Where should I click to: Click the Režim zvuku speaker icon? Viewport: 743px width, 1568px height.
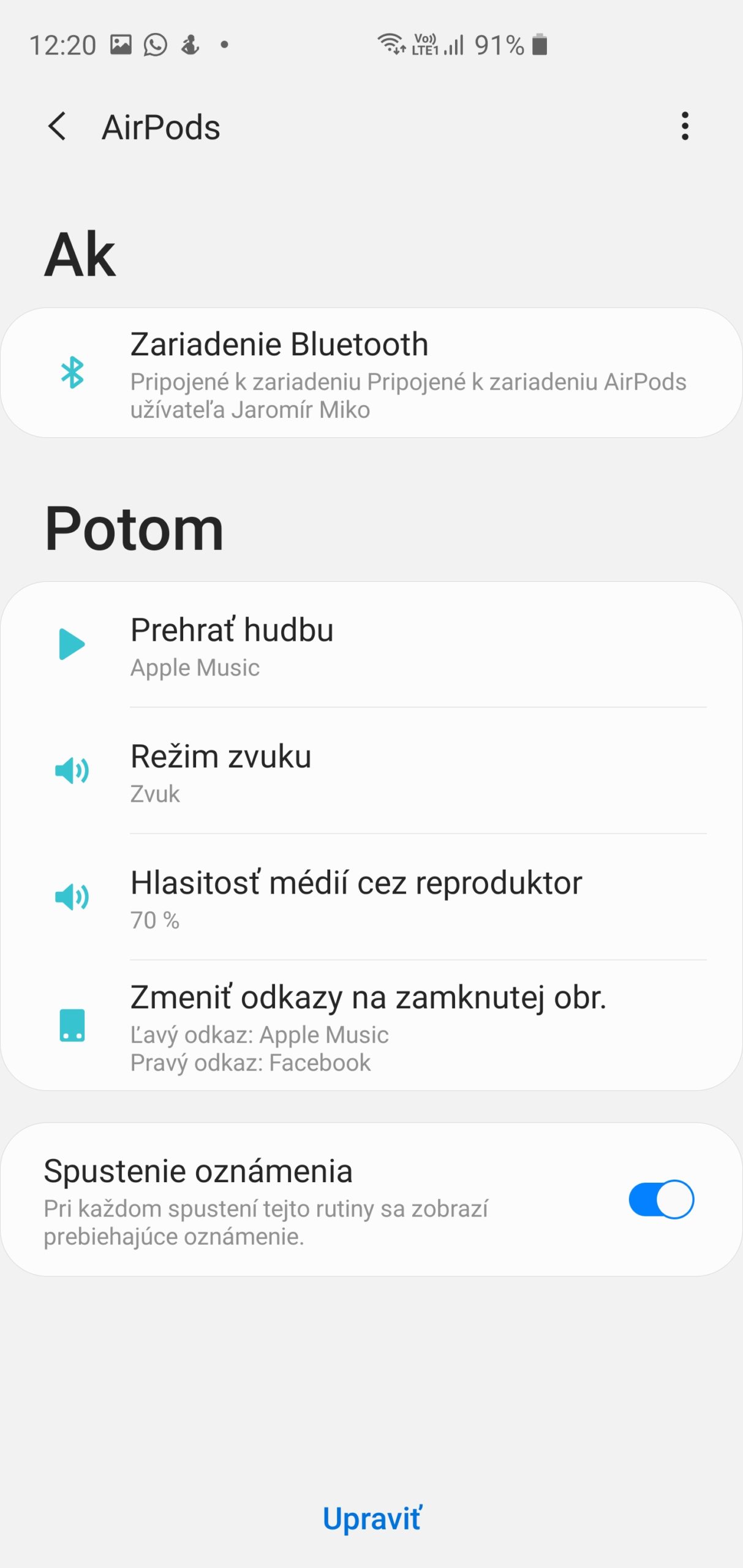[x=72, y=772]
